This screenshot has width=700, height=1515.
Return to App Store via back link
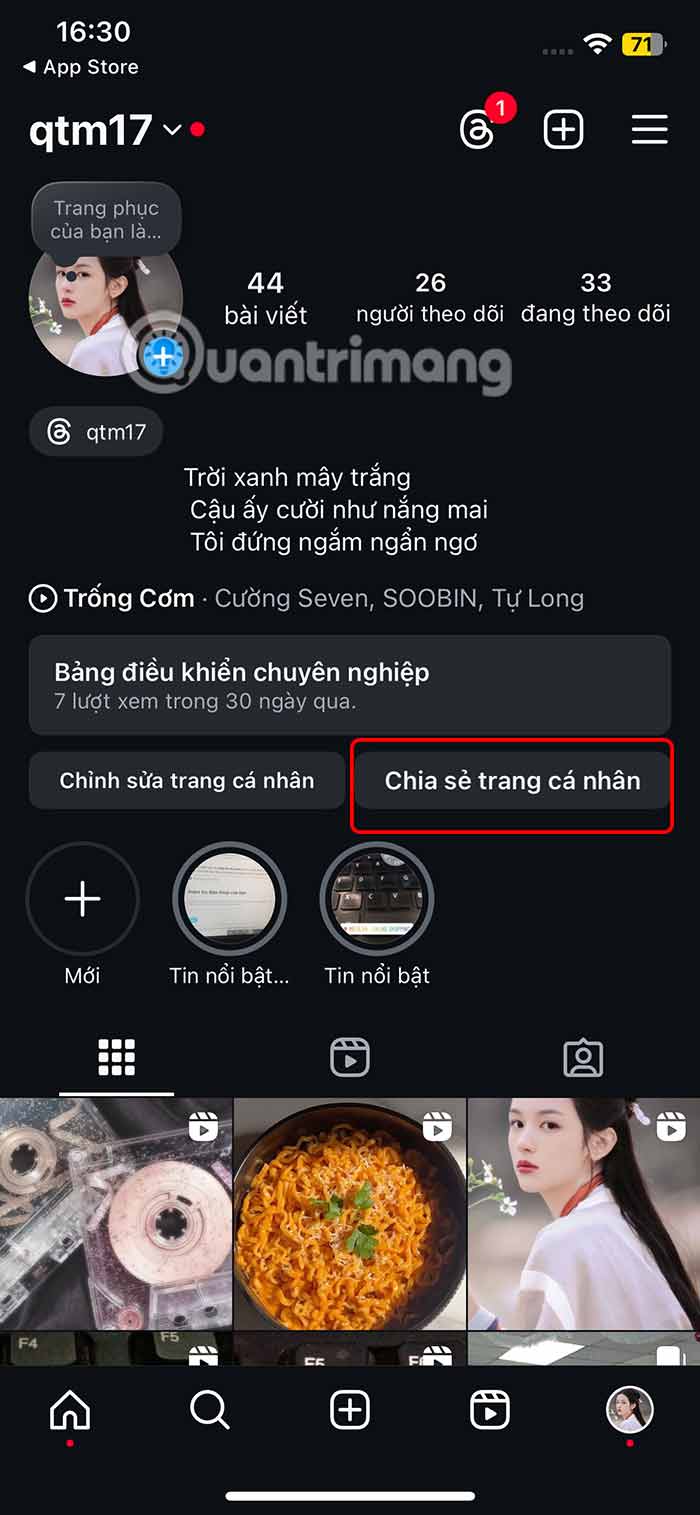[x=80, y=67]
